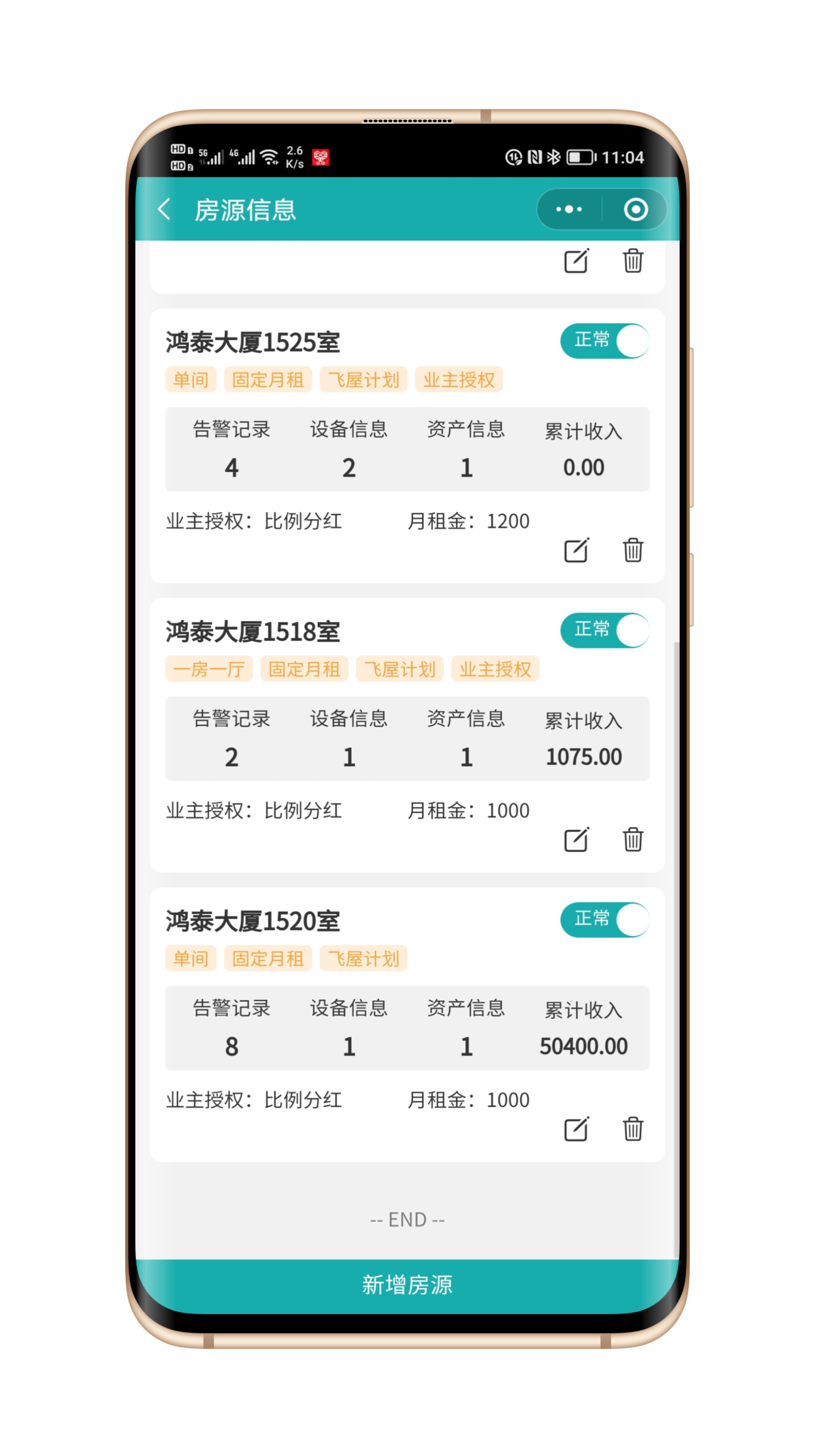
Task: View 累计收入 for 鸿泰大厦1520室
Action: (583, 1028)
